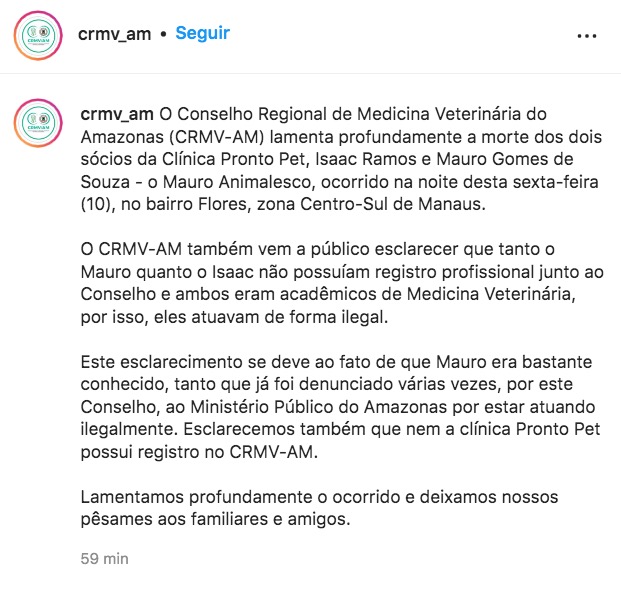621x590 pixels.
Task: Open the three-dot options menu
Action: [x=586, y=35]
